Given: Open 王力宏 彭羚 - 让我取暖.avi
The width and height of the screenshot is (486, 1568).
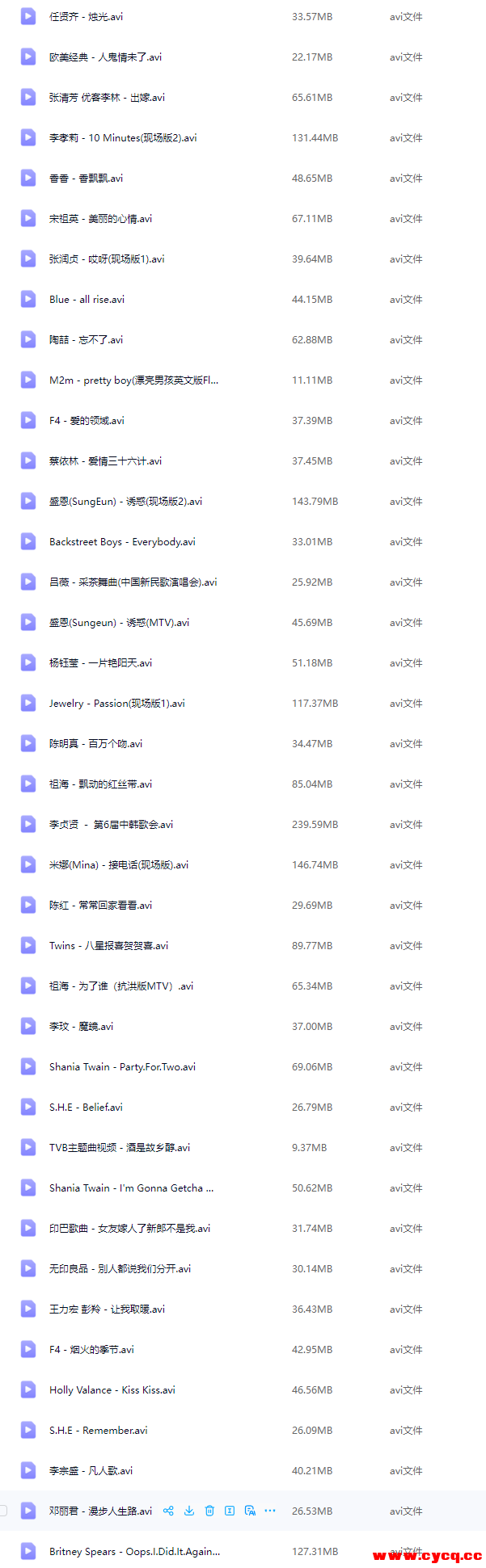Looking at the screenshot, I should click(x=107, y=1309).
